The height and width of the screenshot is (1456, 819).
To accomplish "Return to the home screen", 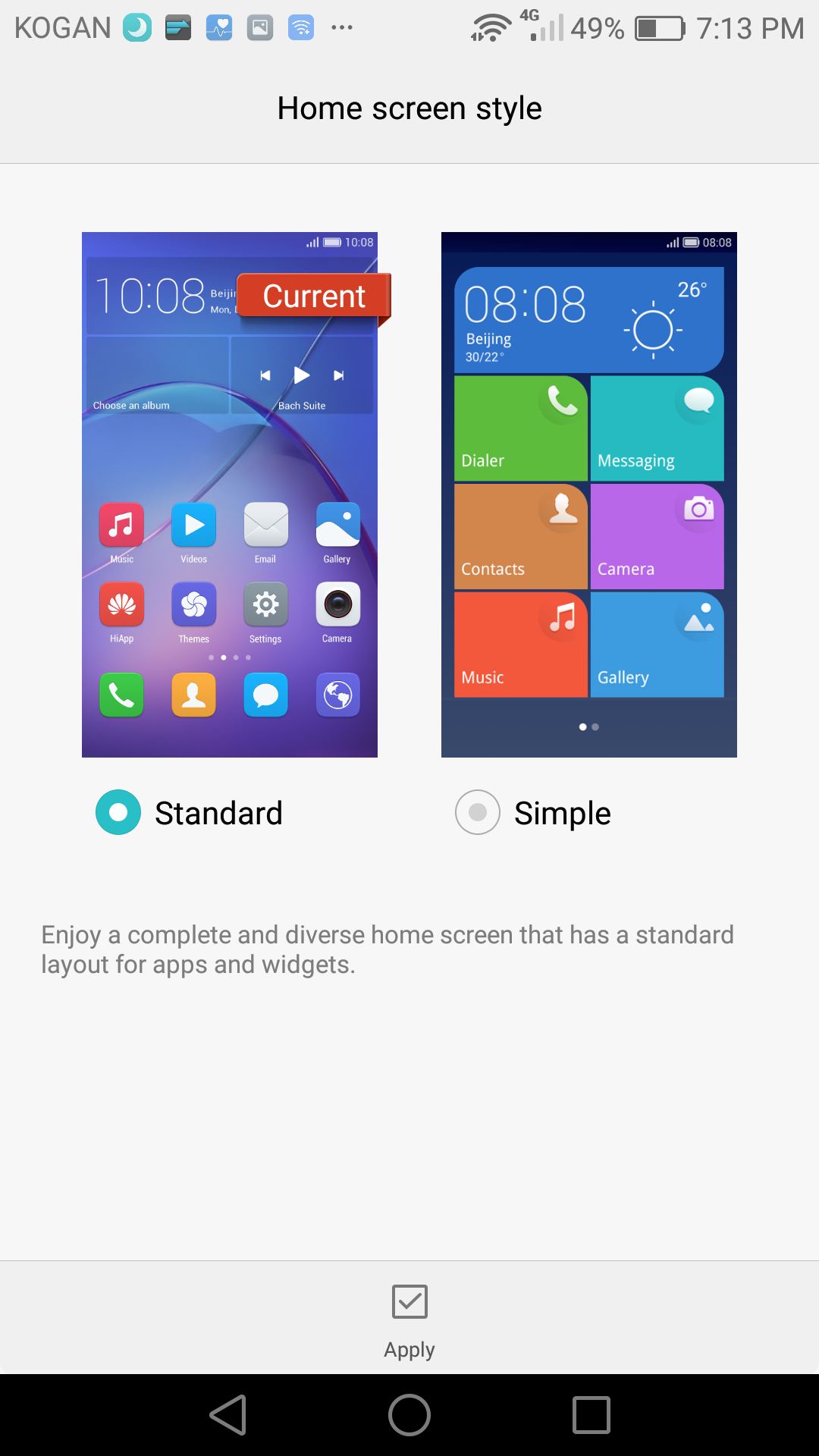I will point(409,1415).
